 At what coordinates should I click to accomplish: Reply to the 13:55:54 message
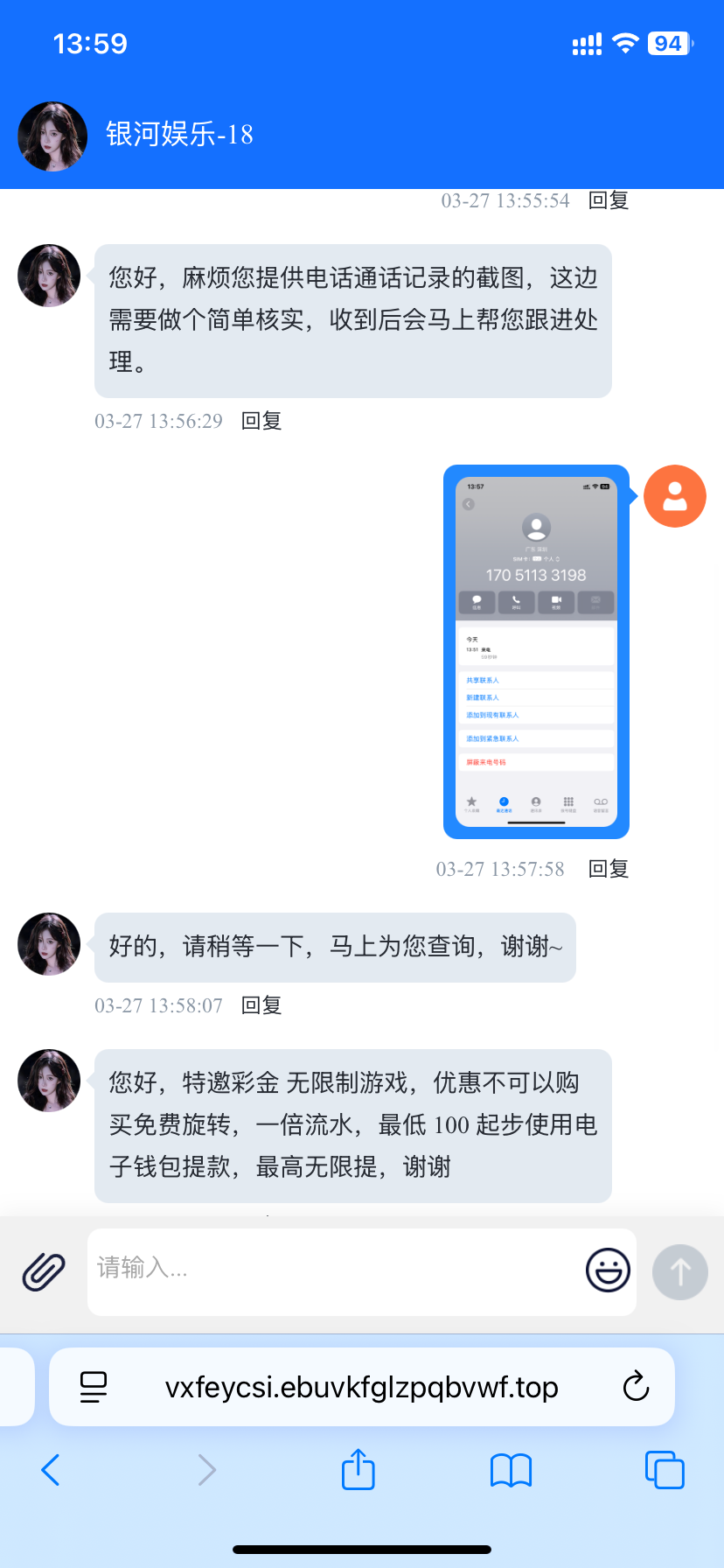point(609,200)
